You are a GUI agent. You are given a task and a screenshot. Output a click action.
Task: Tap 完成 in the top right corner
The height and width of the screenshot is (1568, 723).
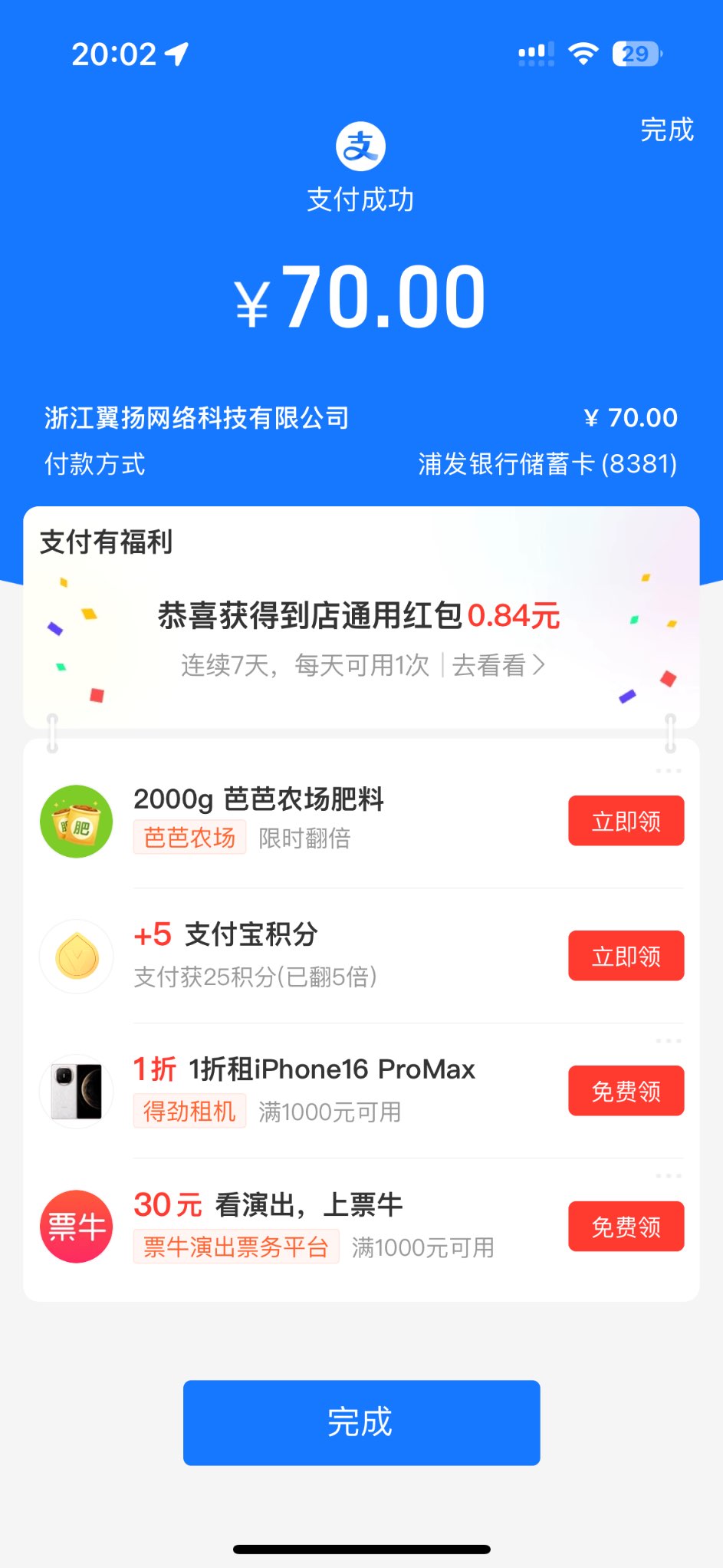pyautogui.click(x=666, y=130)
